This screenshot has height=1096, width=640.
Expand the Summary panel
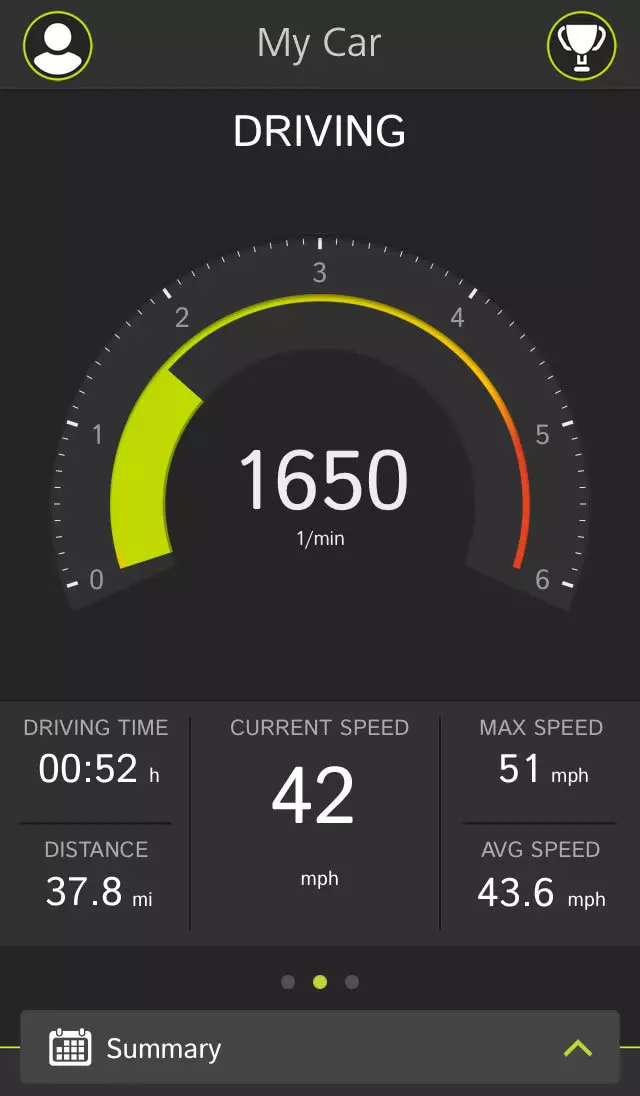click(320, 1047)
